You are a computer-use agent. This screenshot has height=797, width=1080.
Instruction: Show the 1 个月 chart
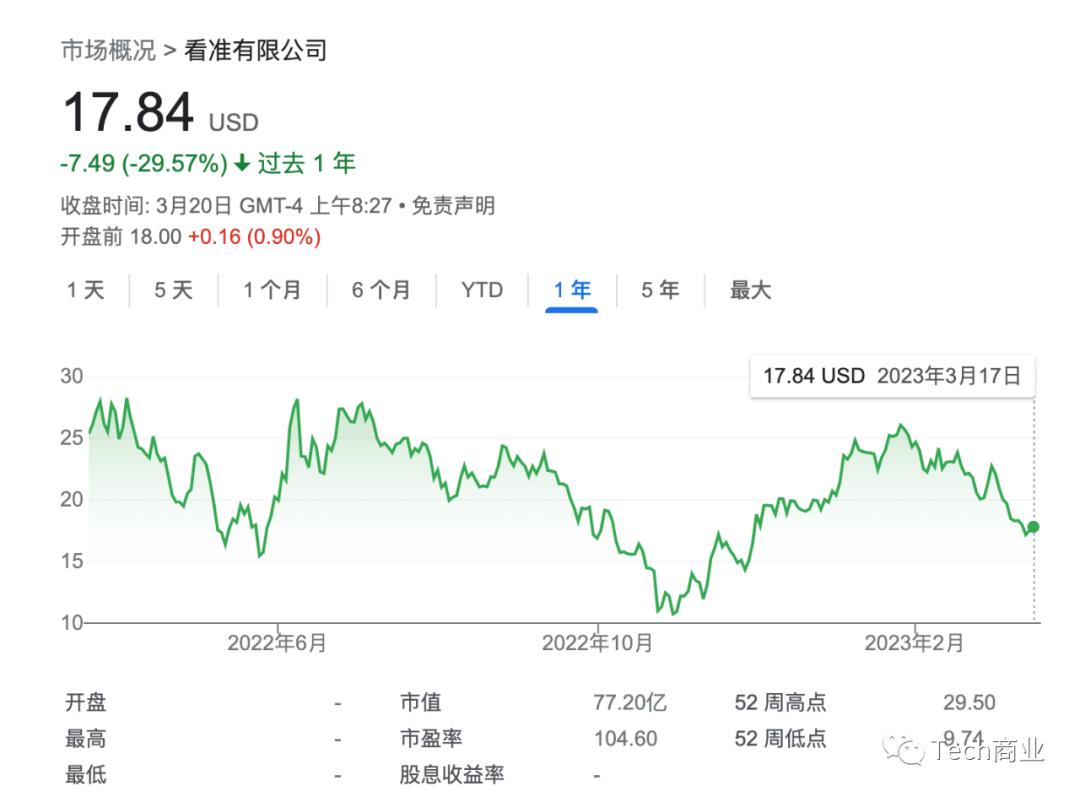272,291
